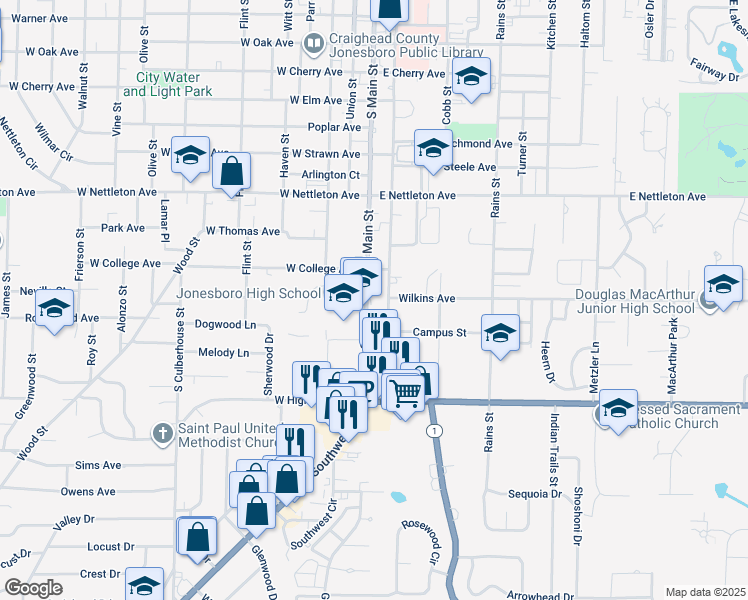
Task: Tap the school marker by Blessed Sacrament Church
Action: coord(619,408)
